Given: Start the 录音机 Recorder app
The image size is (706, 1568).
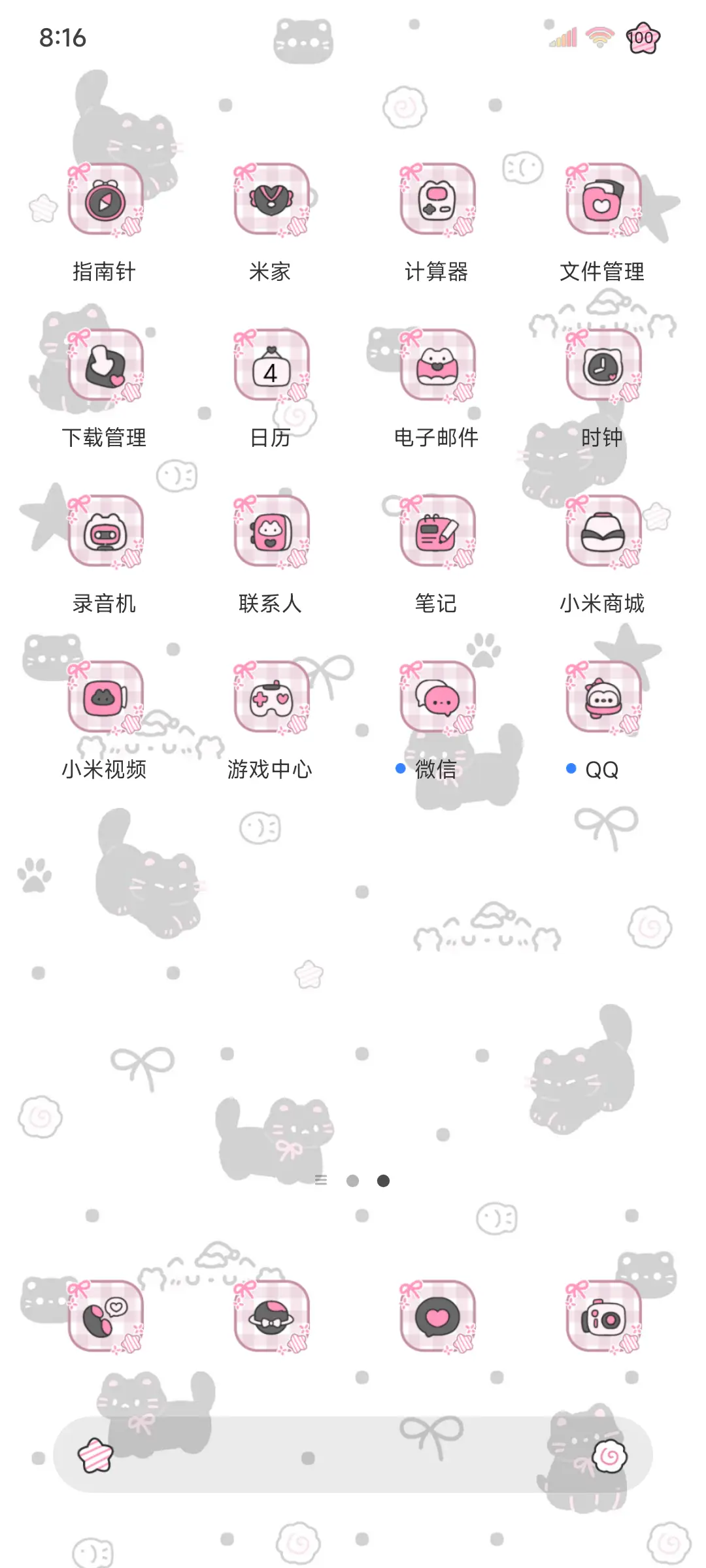Looking at the screenshot, I should click(x=105, y=533).
